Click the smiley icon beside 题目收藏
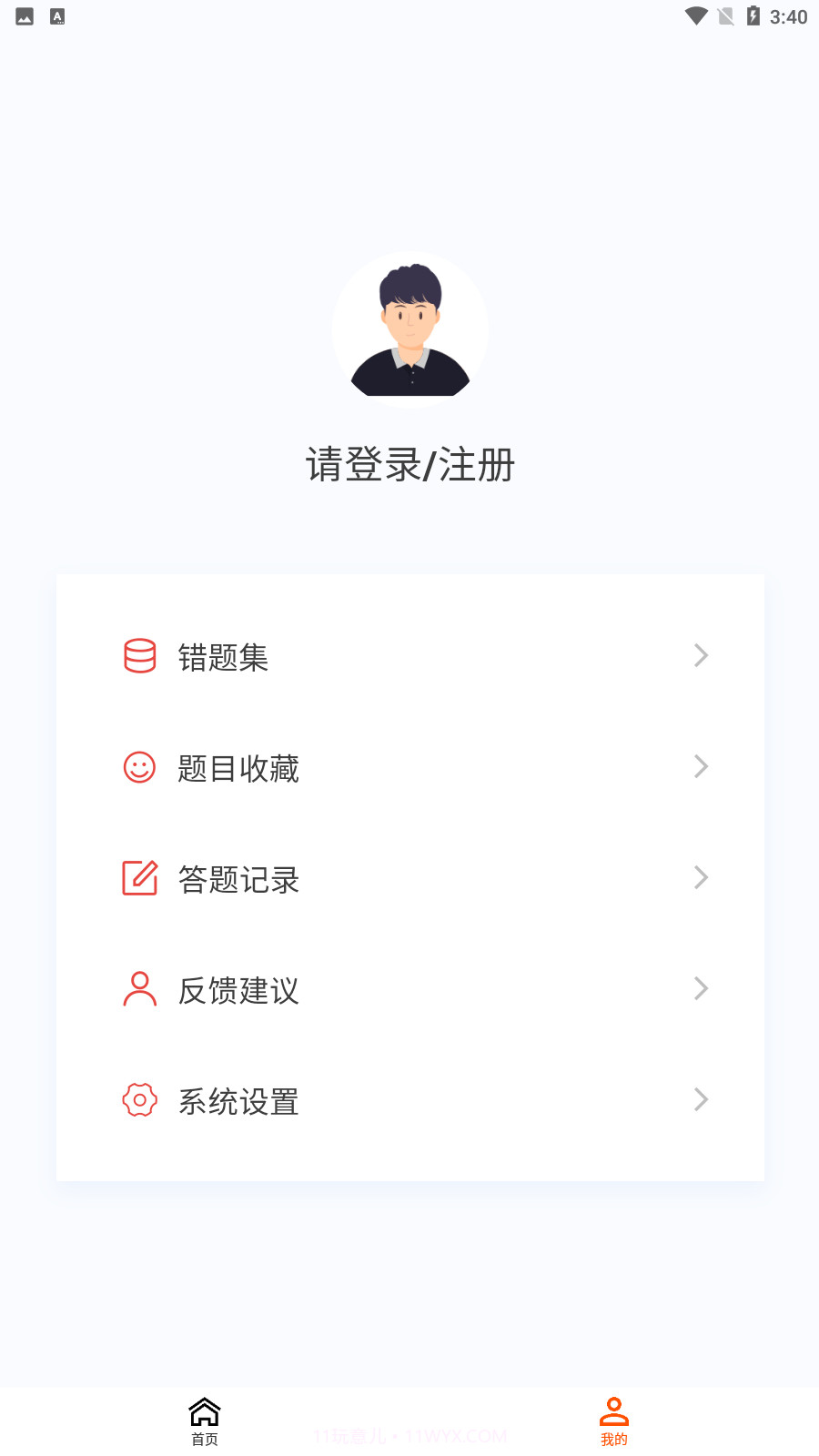 tap(138, 767)
